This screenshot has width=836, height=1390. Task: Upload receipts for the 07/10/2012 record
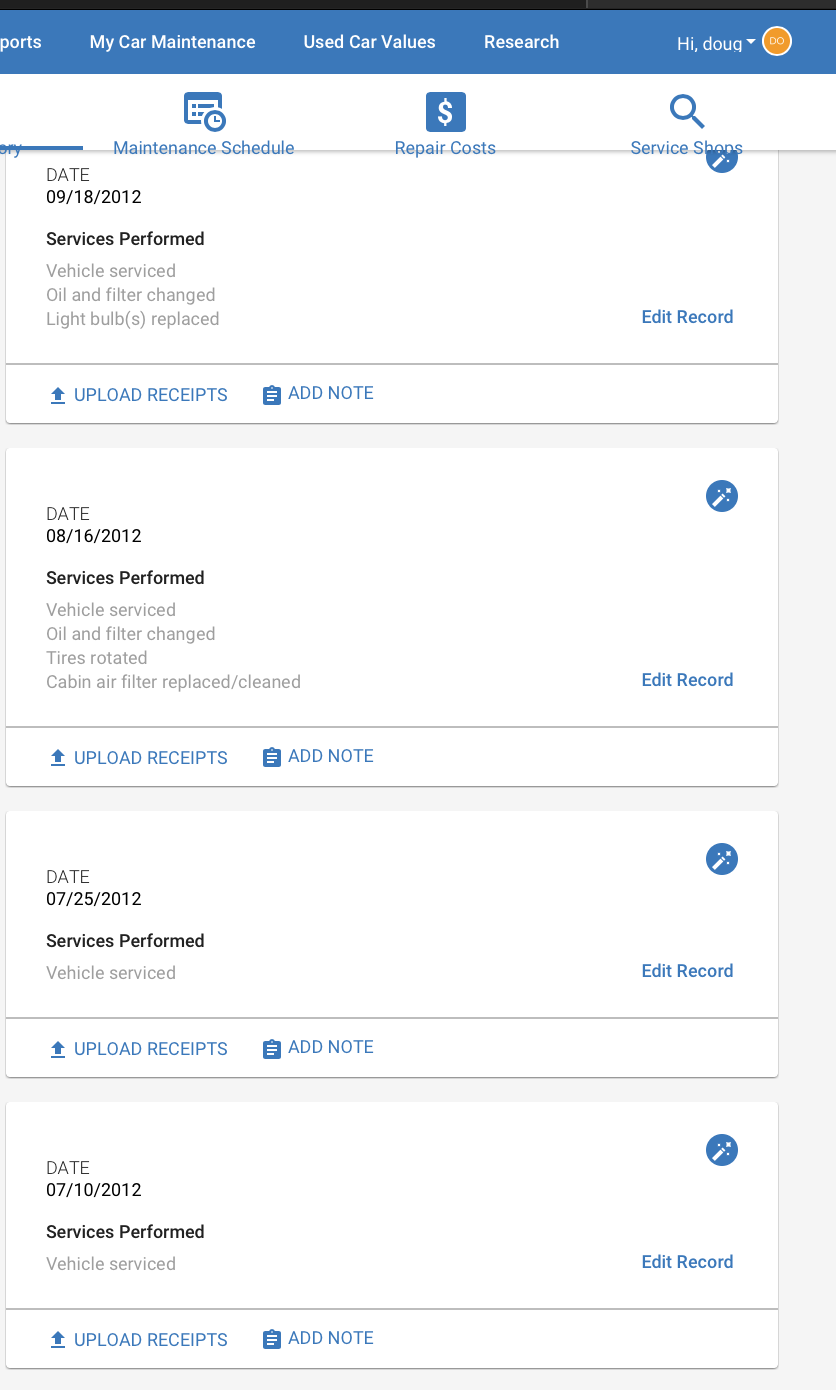[x=139, y=1340]
